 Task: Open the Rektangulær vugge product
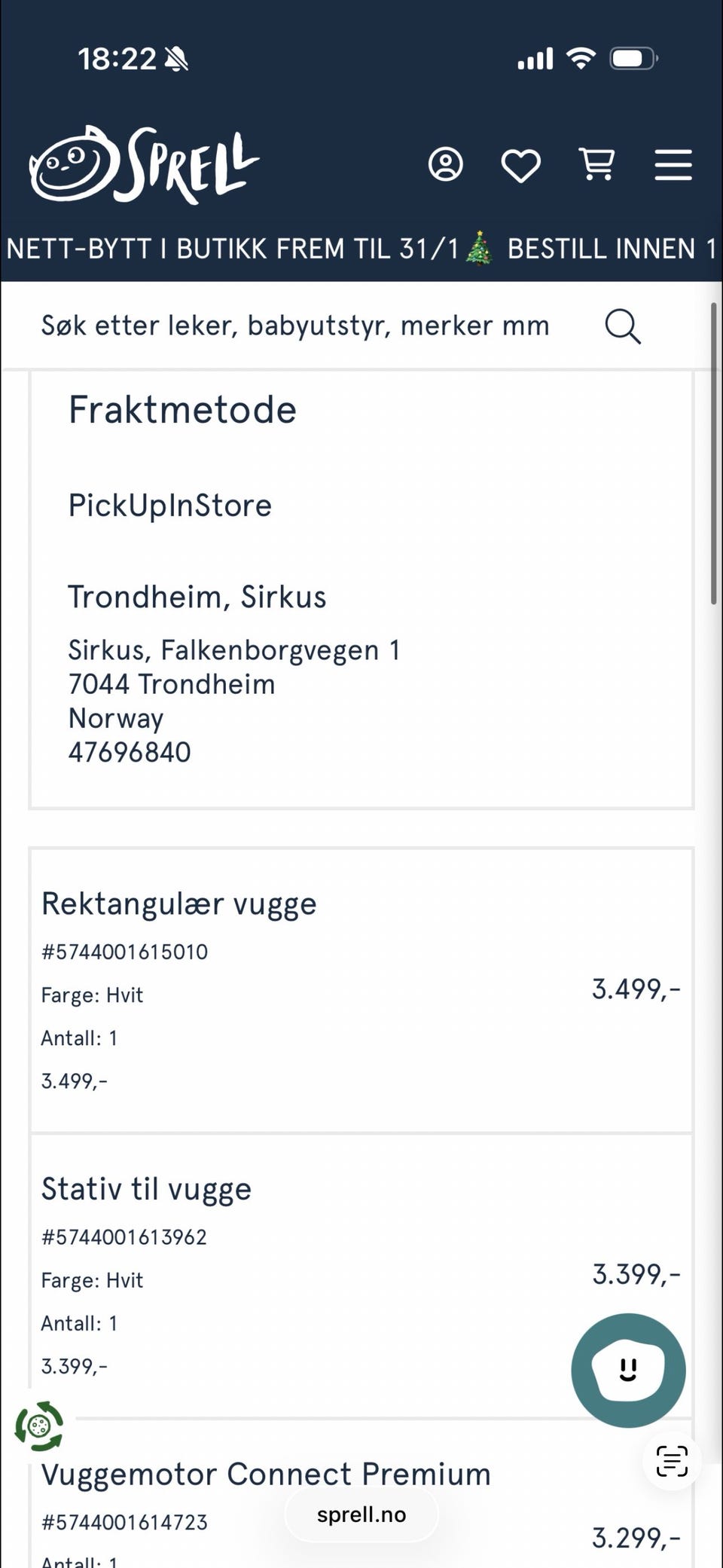[178, 903]
